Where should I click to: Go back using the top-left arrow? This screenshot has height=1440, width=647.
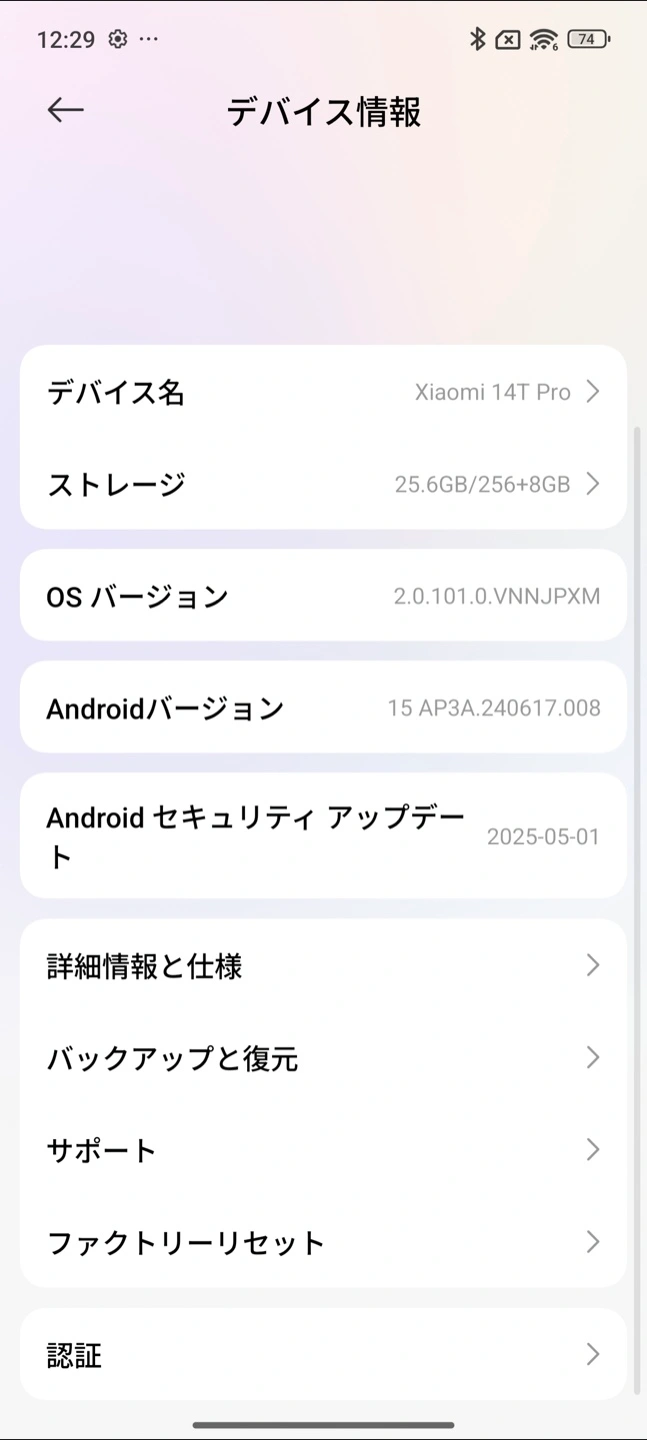[x=65, y=110]
